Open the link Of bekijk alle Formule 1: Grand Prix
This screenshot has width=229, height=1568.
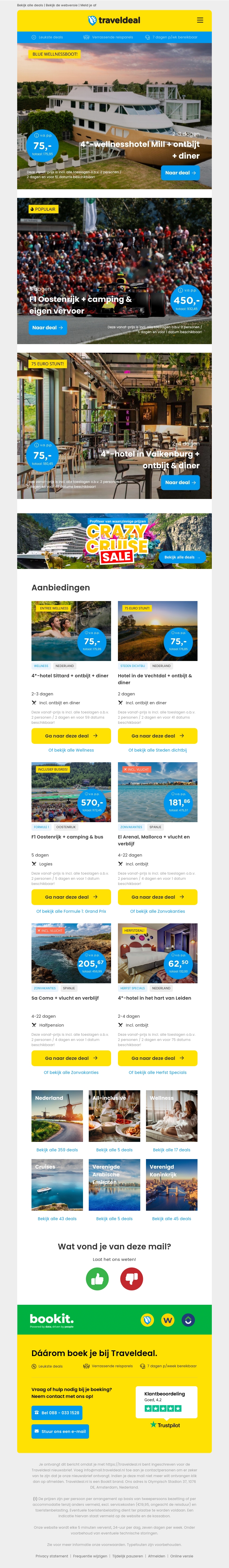click(71, 911)
